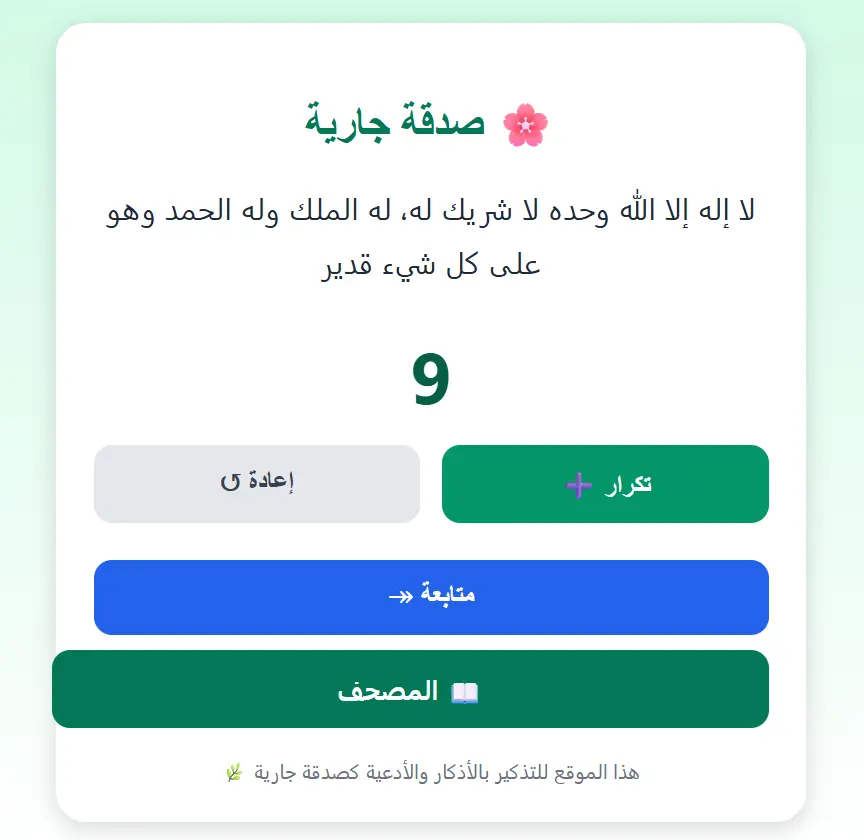
Task: Tap the green تكرار button to increment the counter
Action: coord(605,484)
